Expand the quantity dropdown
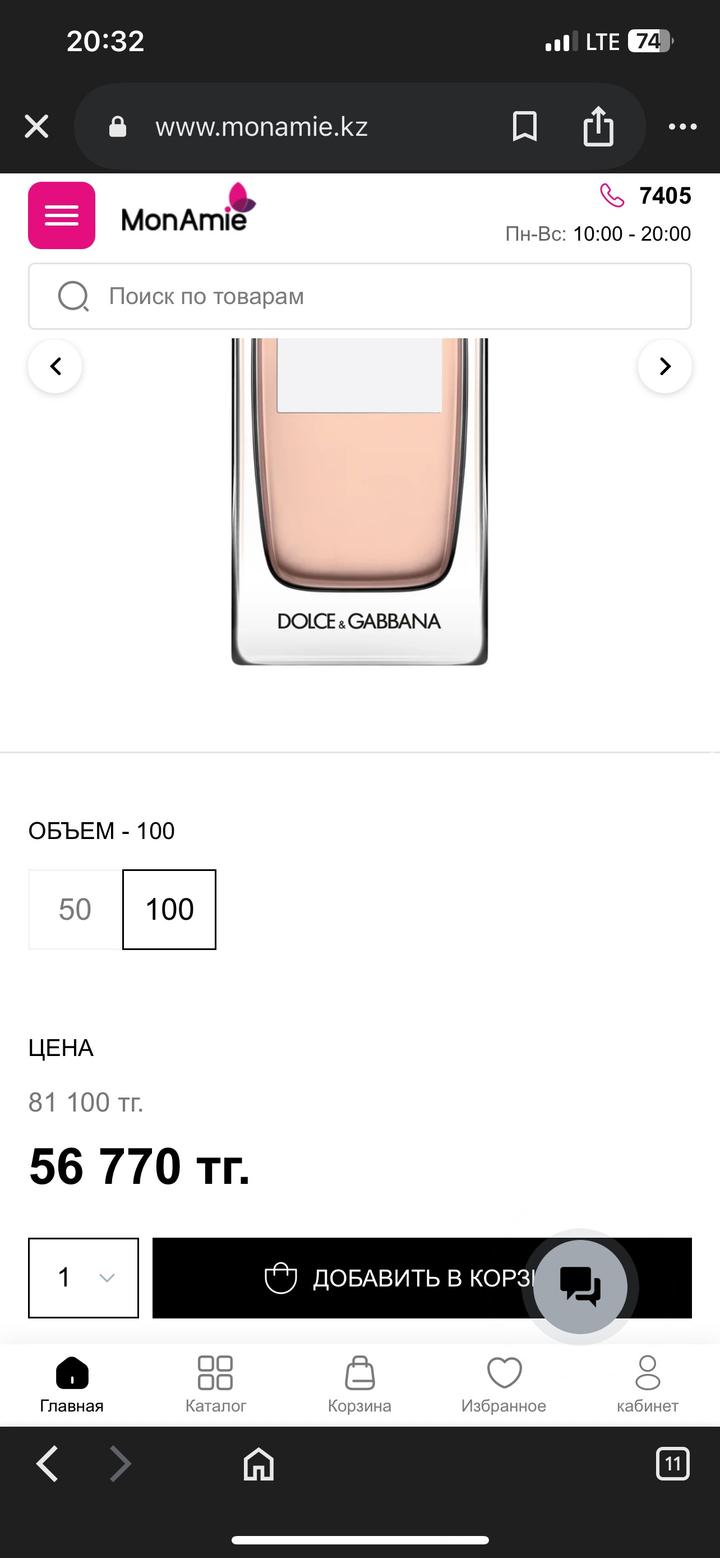The height and width of the screenshot is (1558, 720). 84,1278
